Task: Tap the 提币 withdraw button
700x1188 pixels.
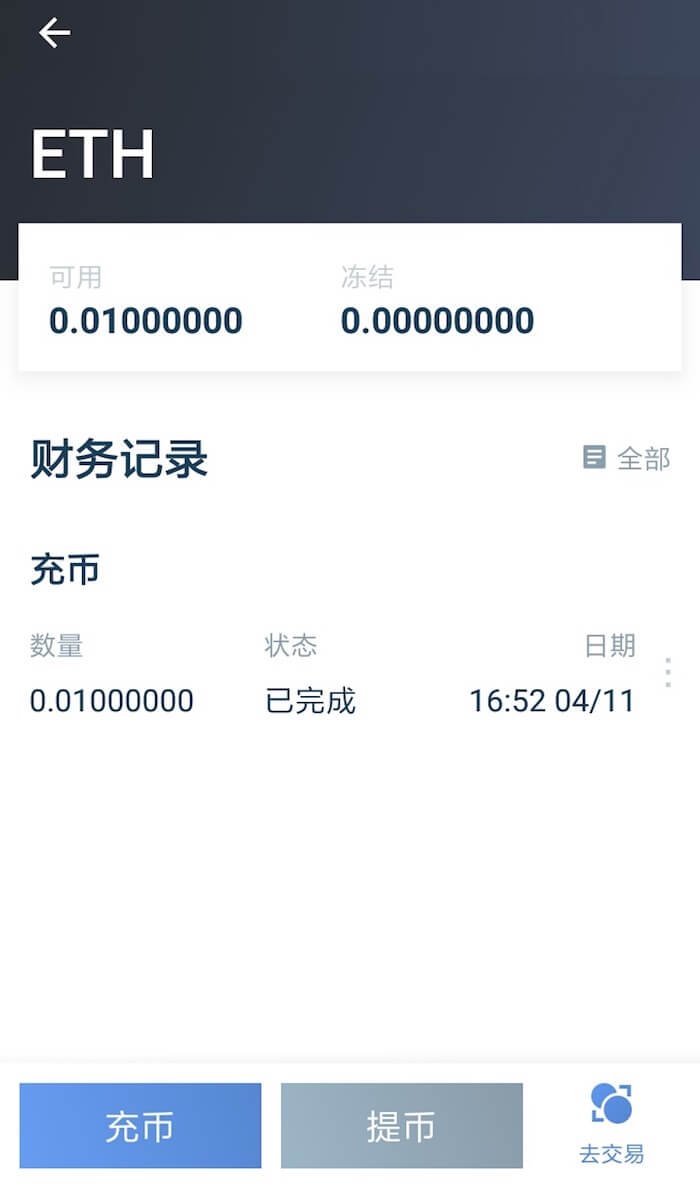Action: [402, 1125]
